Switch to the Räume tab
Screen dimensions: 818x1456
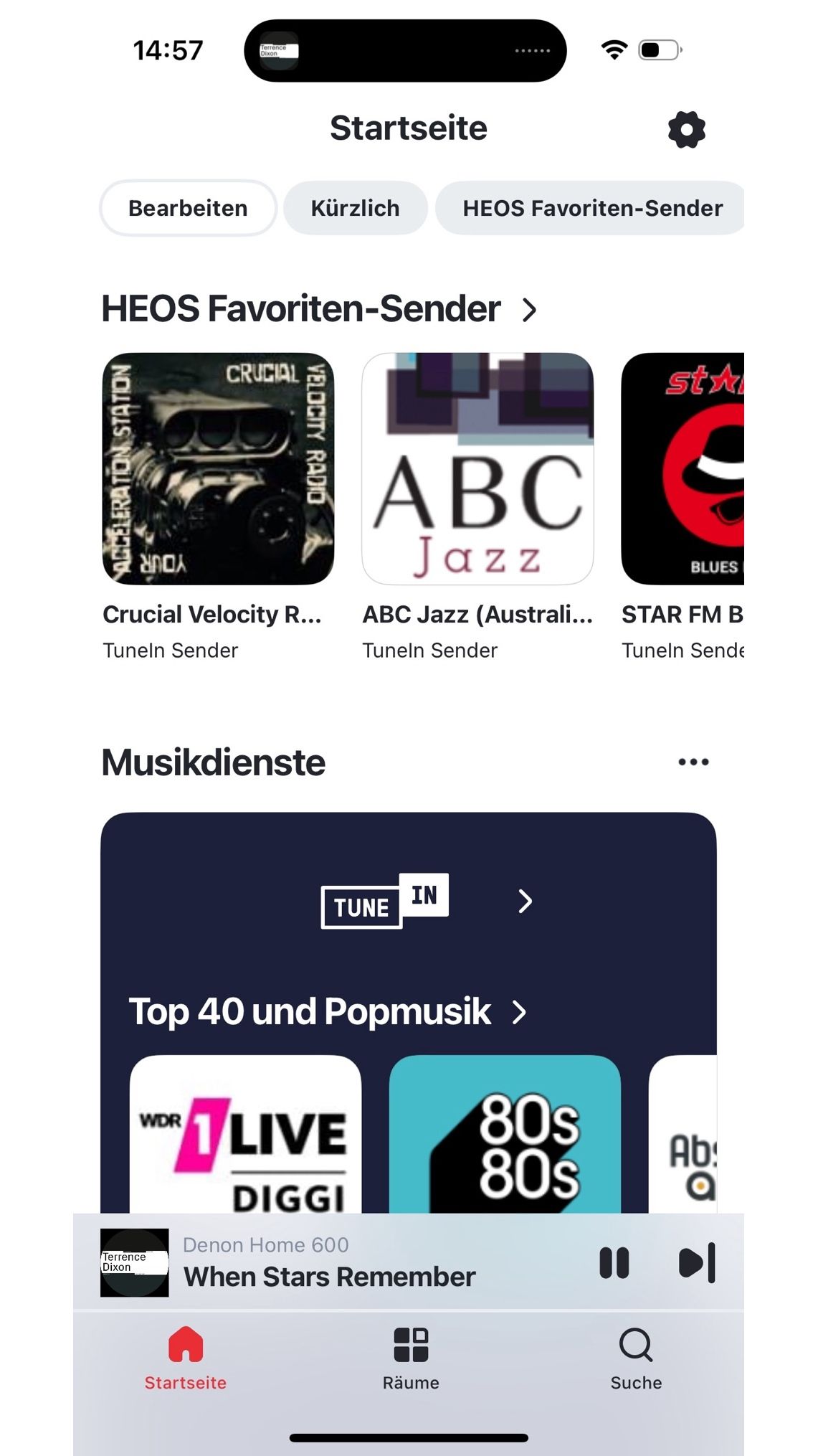(x=411, y=1357)
